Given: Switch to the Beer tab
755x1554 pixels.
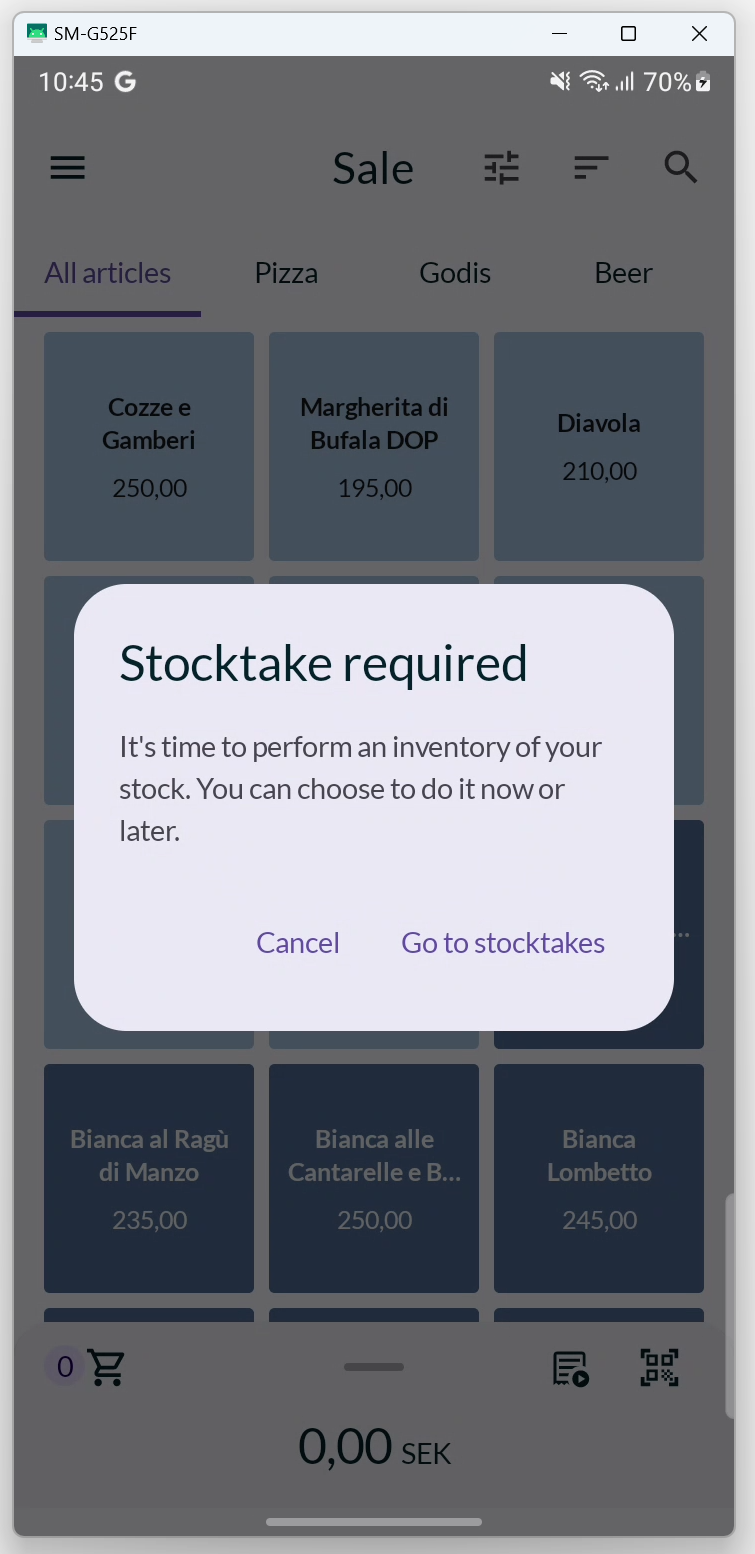Looking at the screenshot, I should tap(624, 273).
